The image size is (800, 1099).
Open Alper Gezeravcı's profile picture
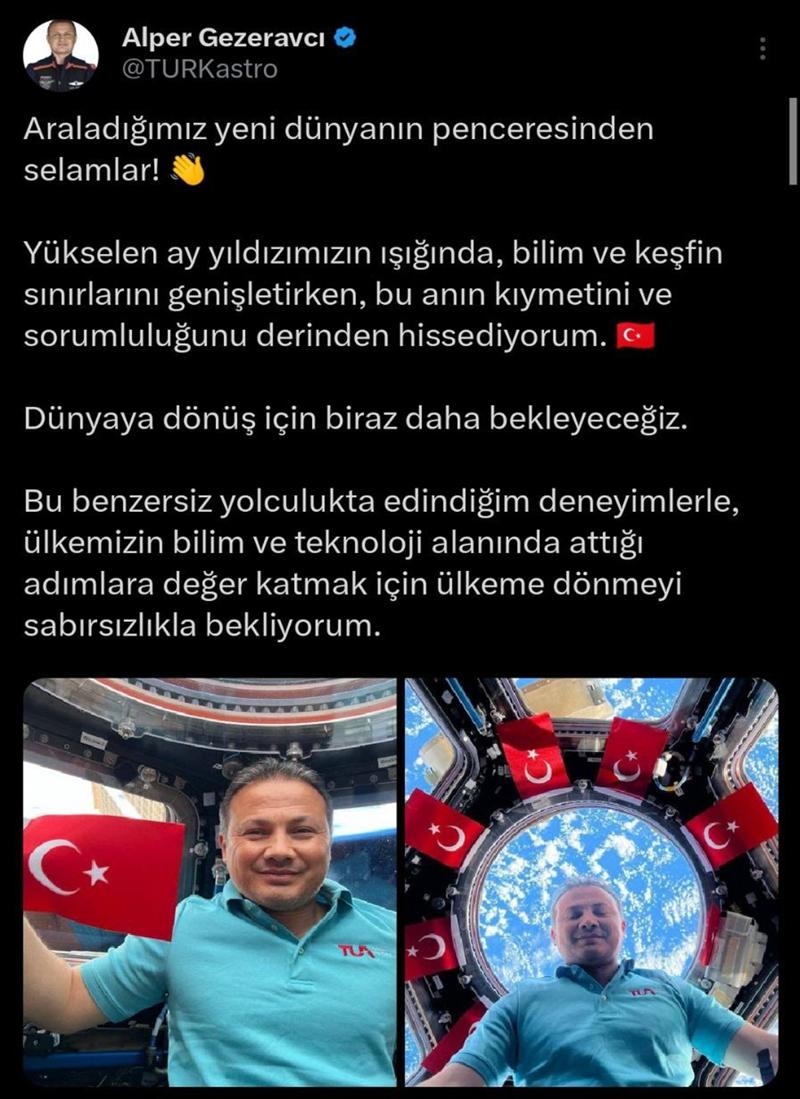click(x=60, y=56)
